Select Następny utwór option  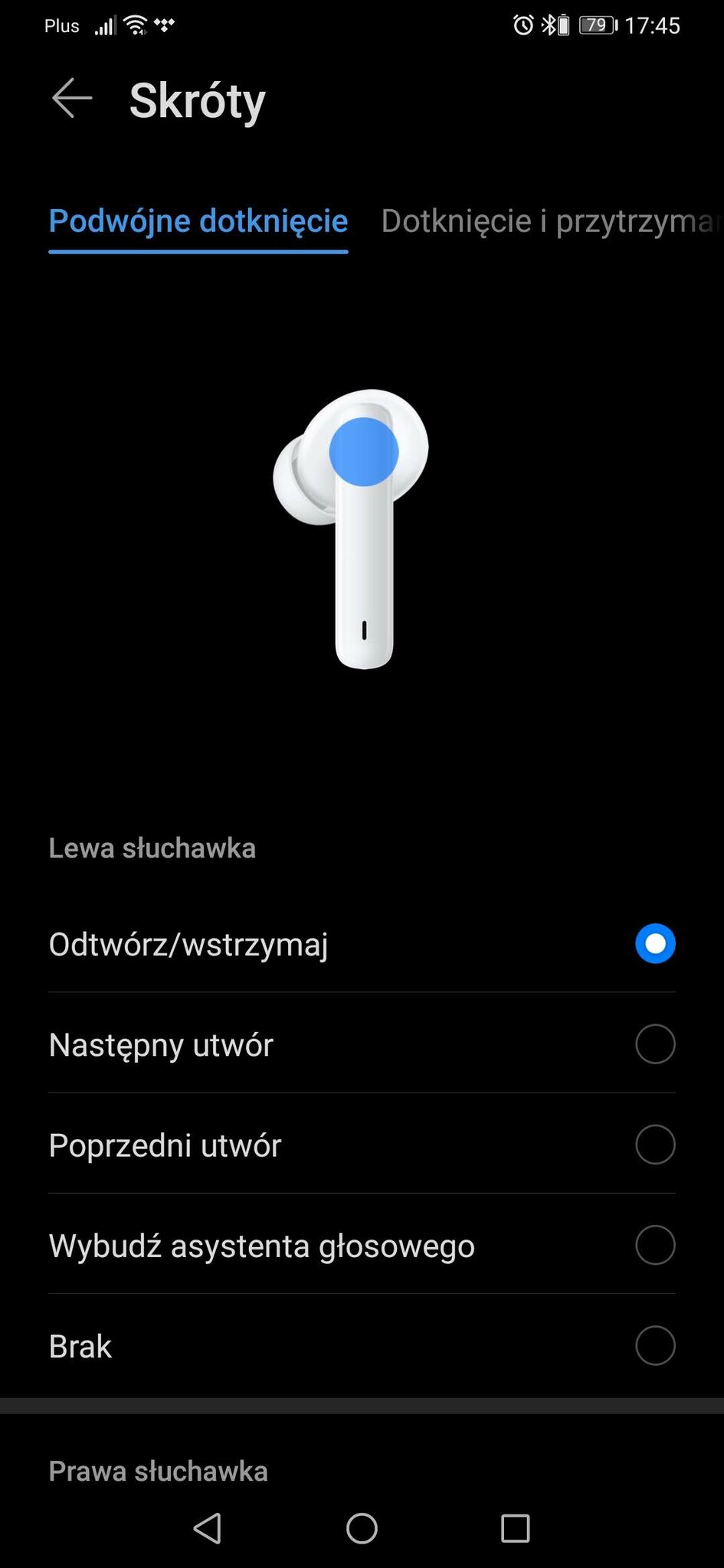(362, 1044)
